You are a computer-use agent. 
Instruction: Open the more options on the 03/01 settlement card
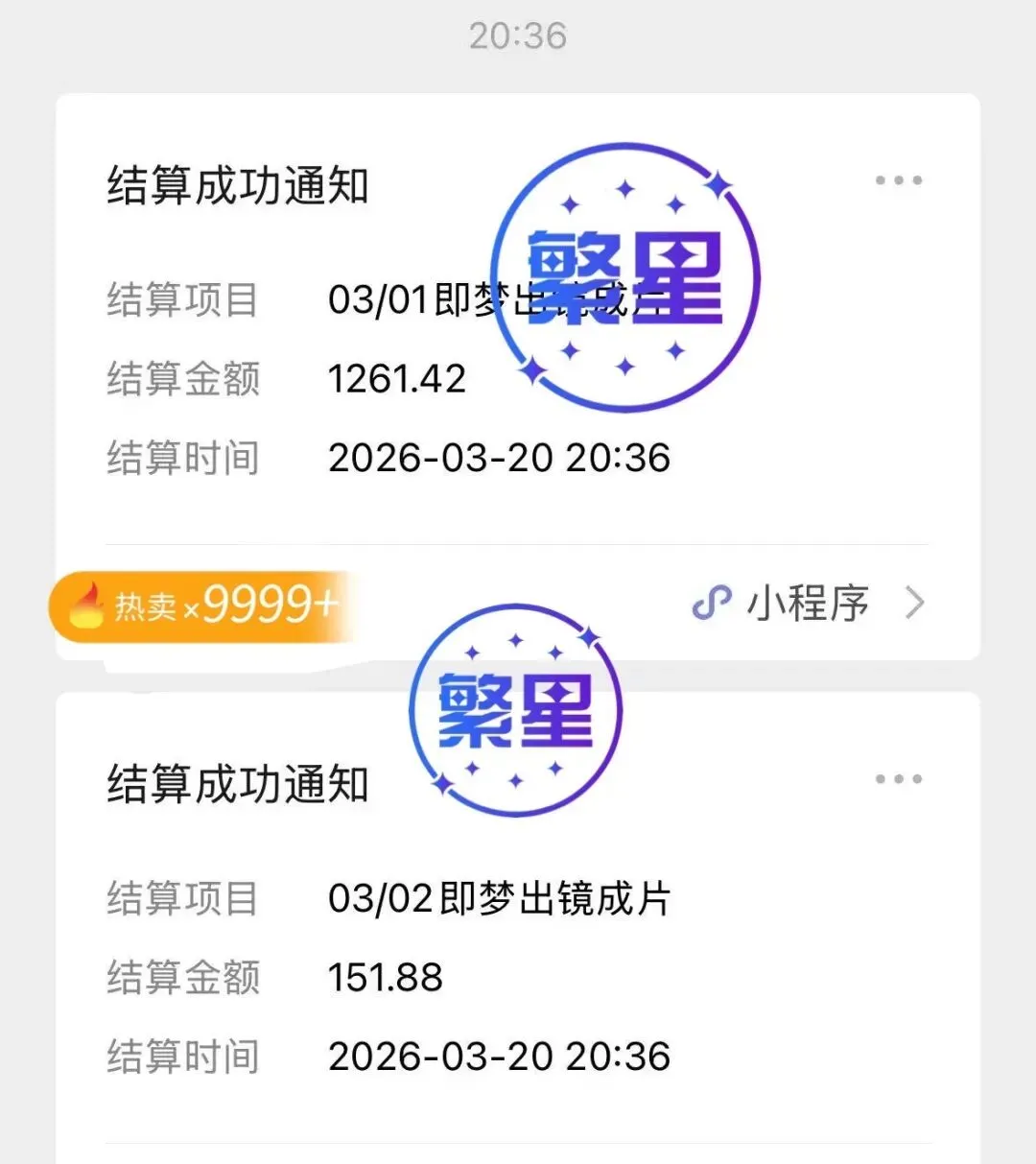[899, 180]
